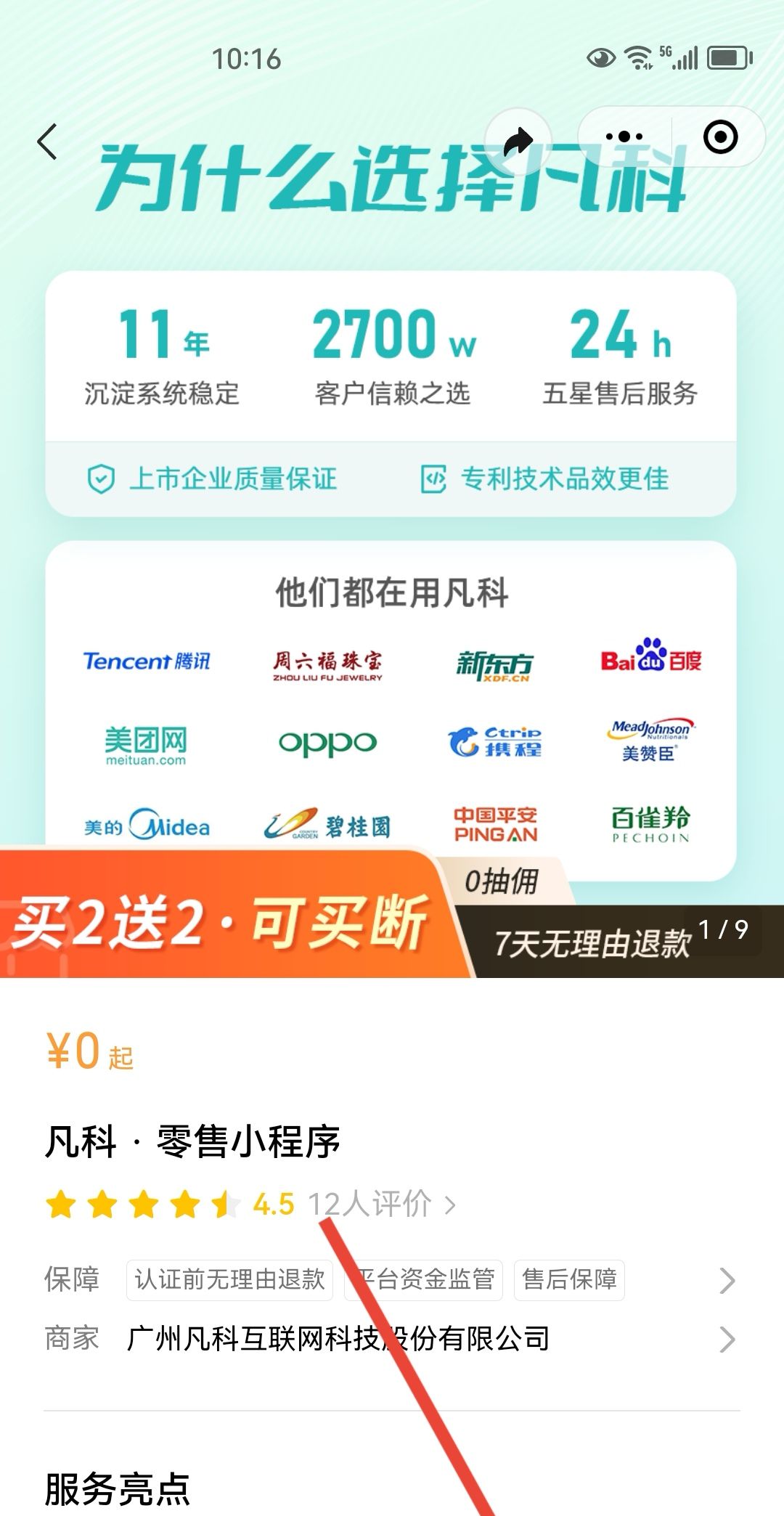Share this mini program page
784x1516 pixels.
pos(518,139)
